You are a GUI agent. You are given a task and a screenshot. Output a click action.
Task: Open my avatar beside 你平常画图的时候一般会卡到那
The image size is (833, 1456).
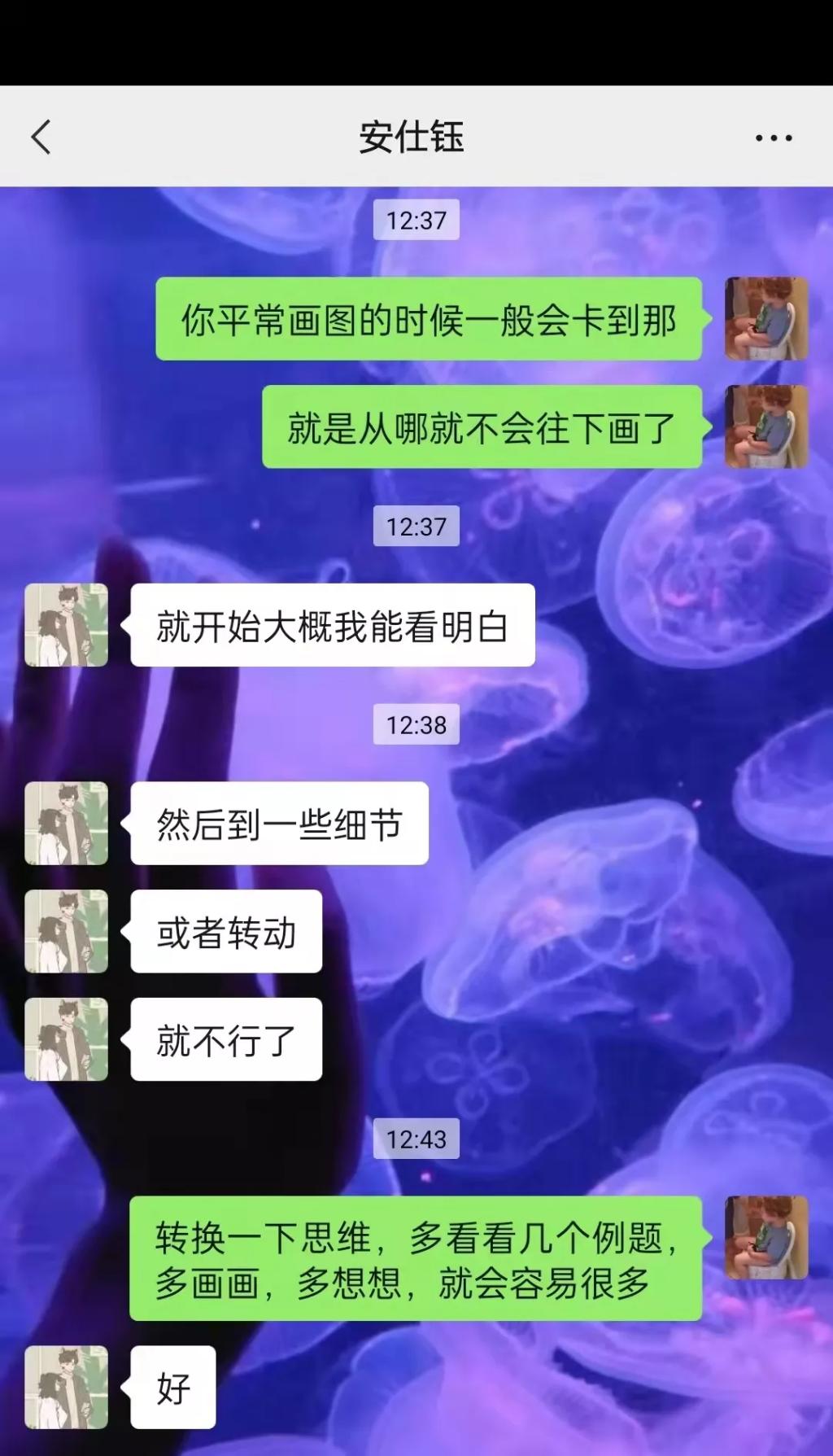pos(765,318)
